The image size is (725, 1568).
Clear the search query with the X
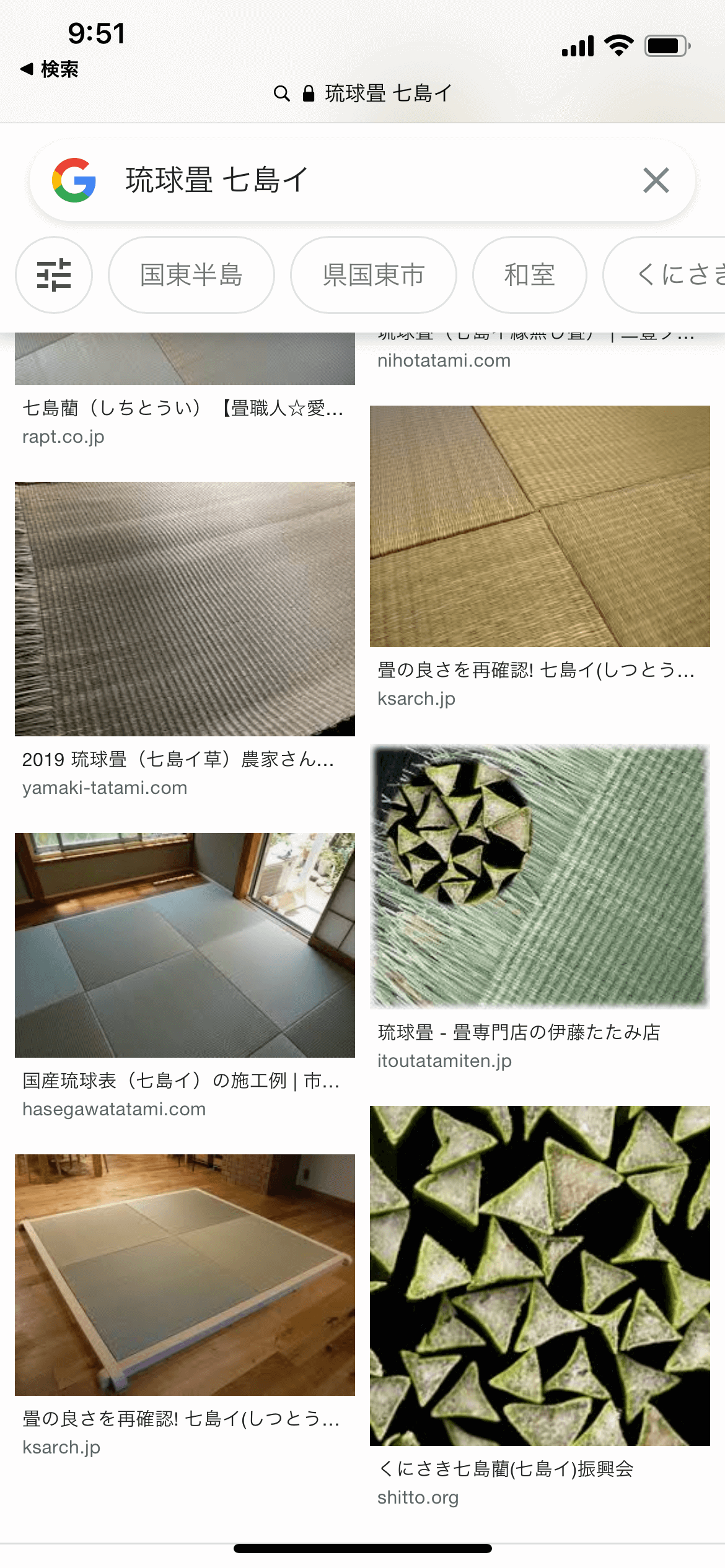point(656,180)
